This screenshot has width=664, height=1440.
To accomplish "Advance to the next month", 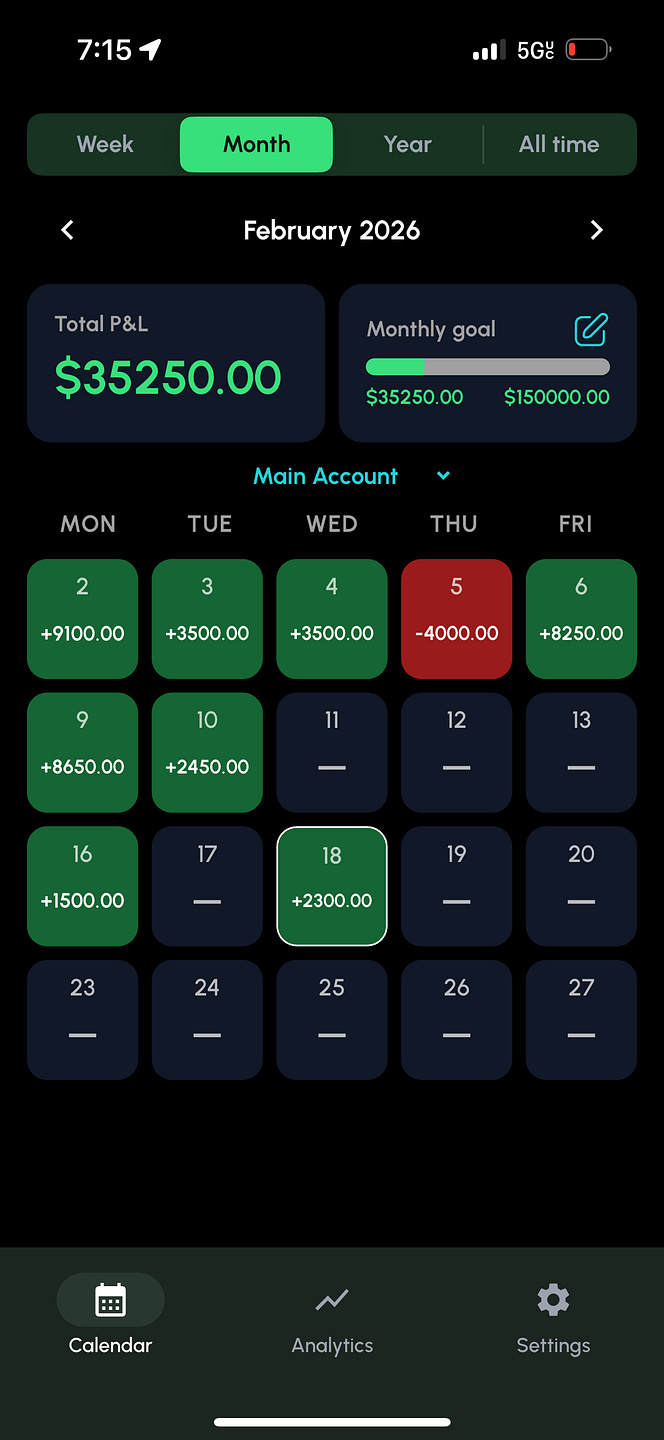I will pos(597,231).
